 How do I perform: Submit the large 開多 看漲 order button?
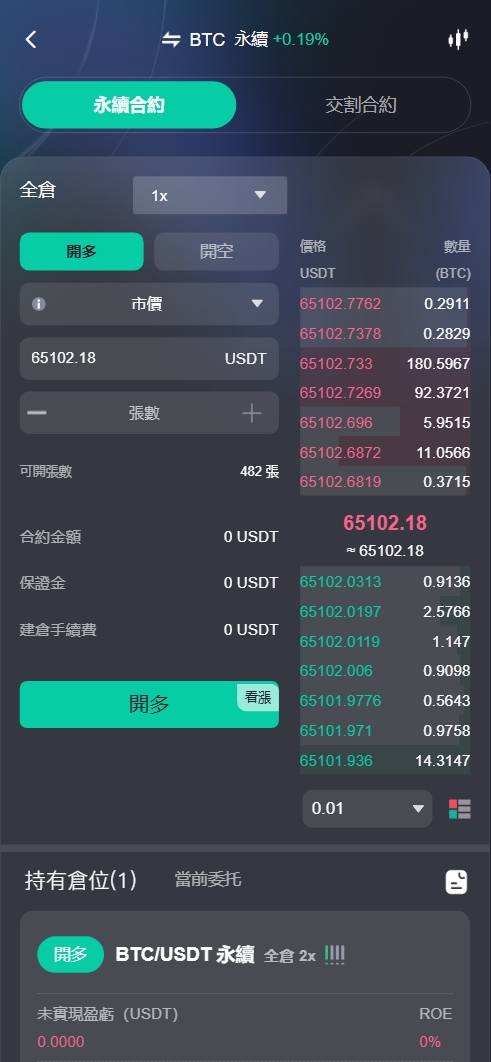click(x=149, y=704)
